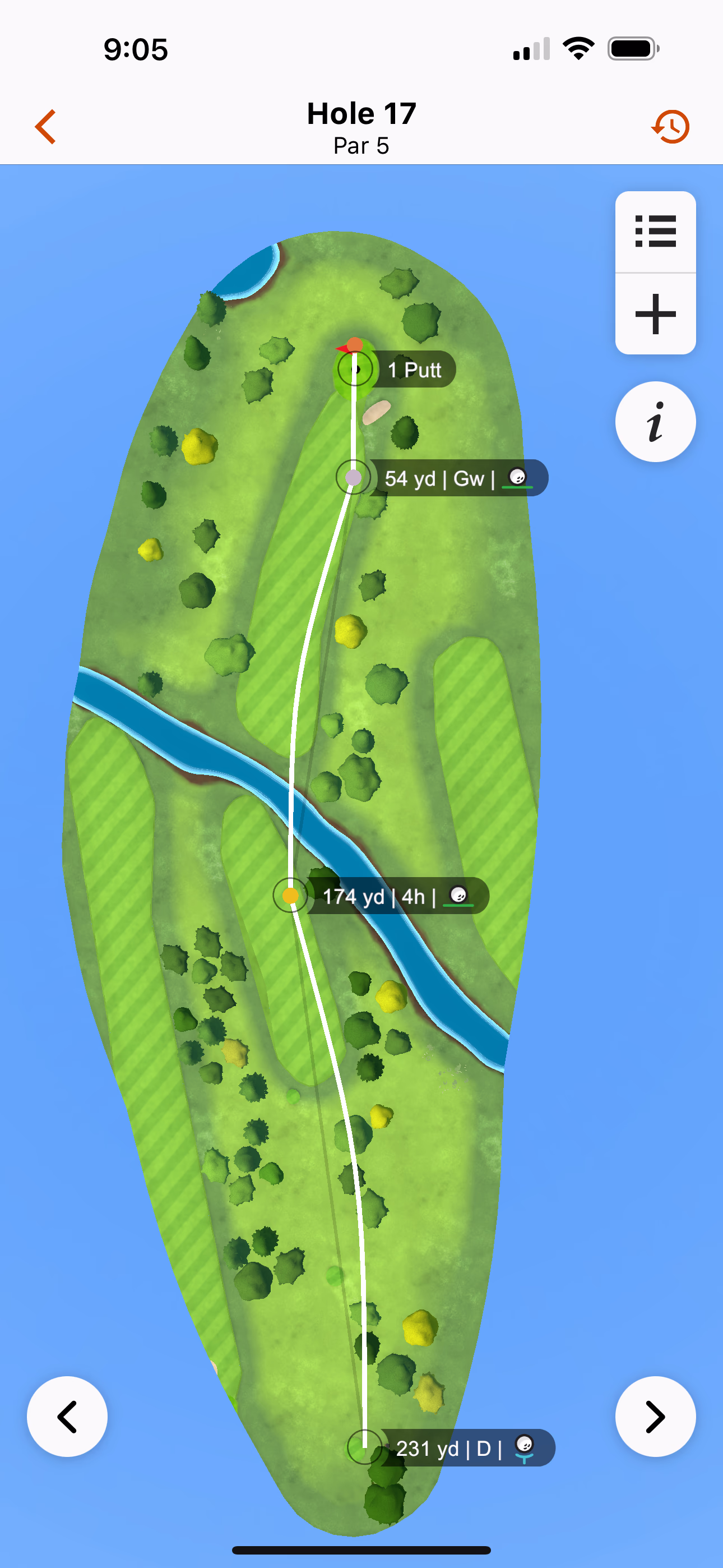Open the shot history clock icon
Screen dimensions: 723x1568
coord(671,127)
